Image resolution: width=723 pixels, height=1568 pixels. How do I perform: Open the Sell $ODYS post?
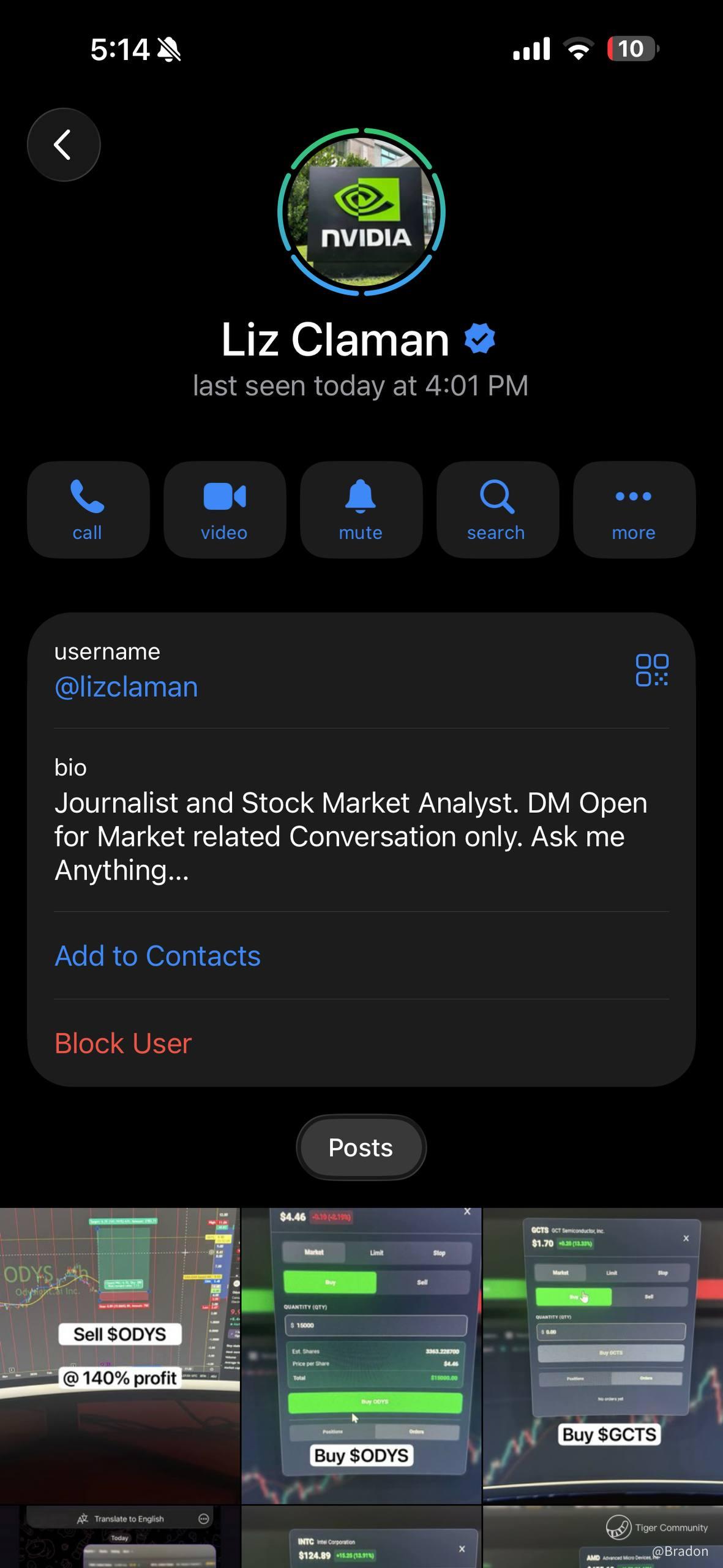(x=120, y=1355)
